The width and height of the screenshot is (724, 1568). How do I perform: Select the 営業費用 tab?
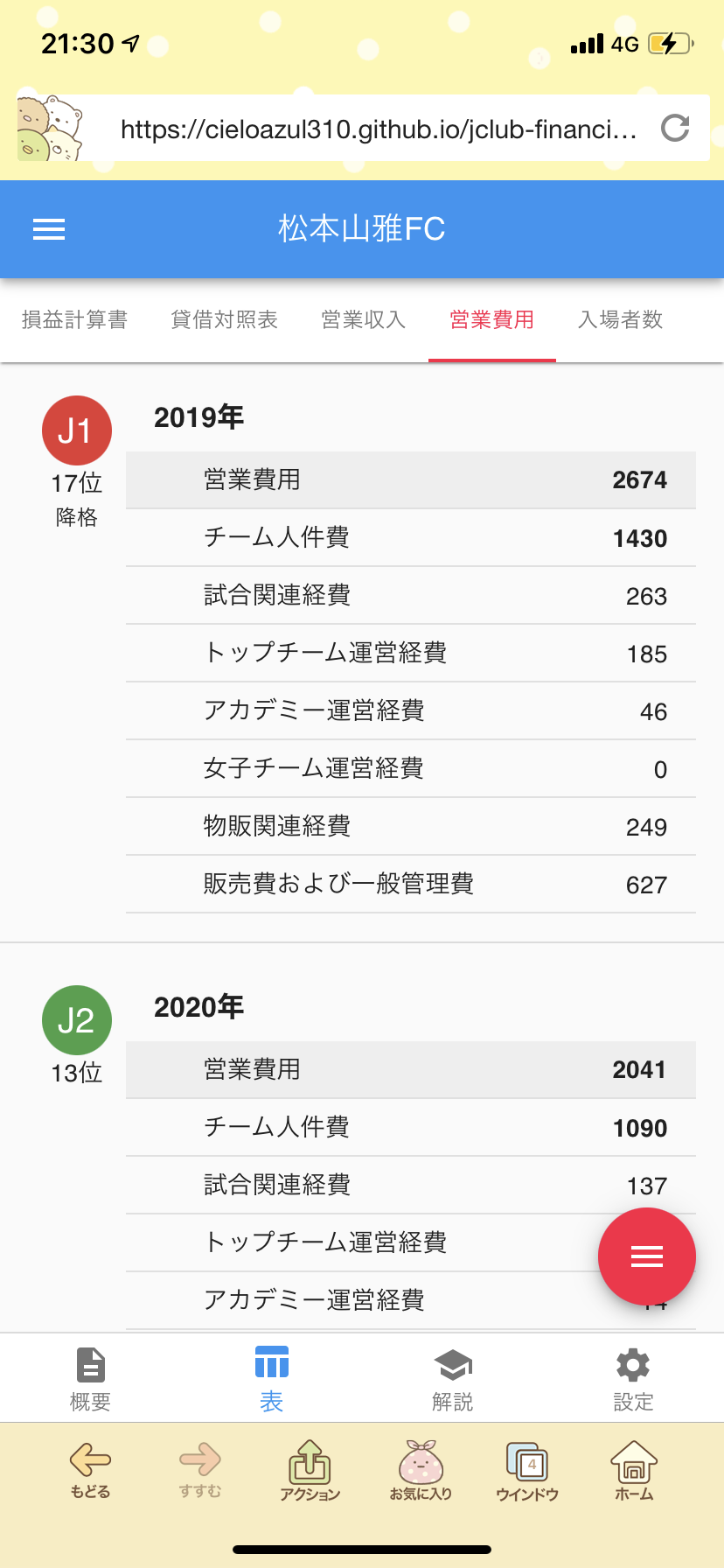click(492, 319)
